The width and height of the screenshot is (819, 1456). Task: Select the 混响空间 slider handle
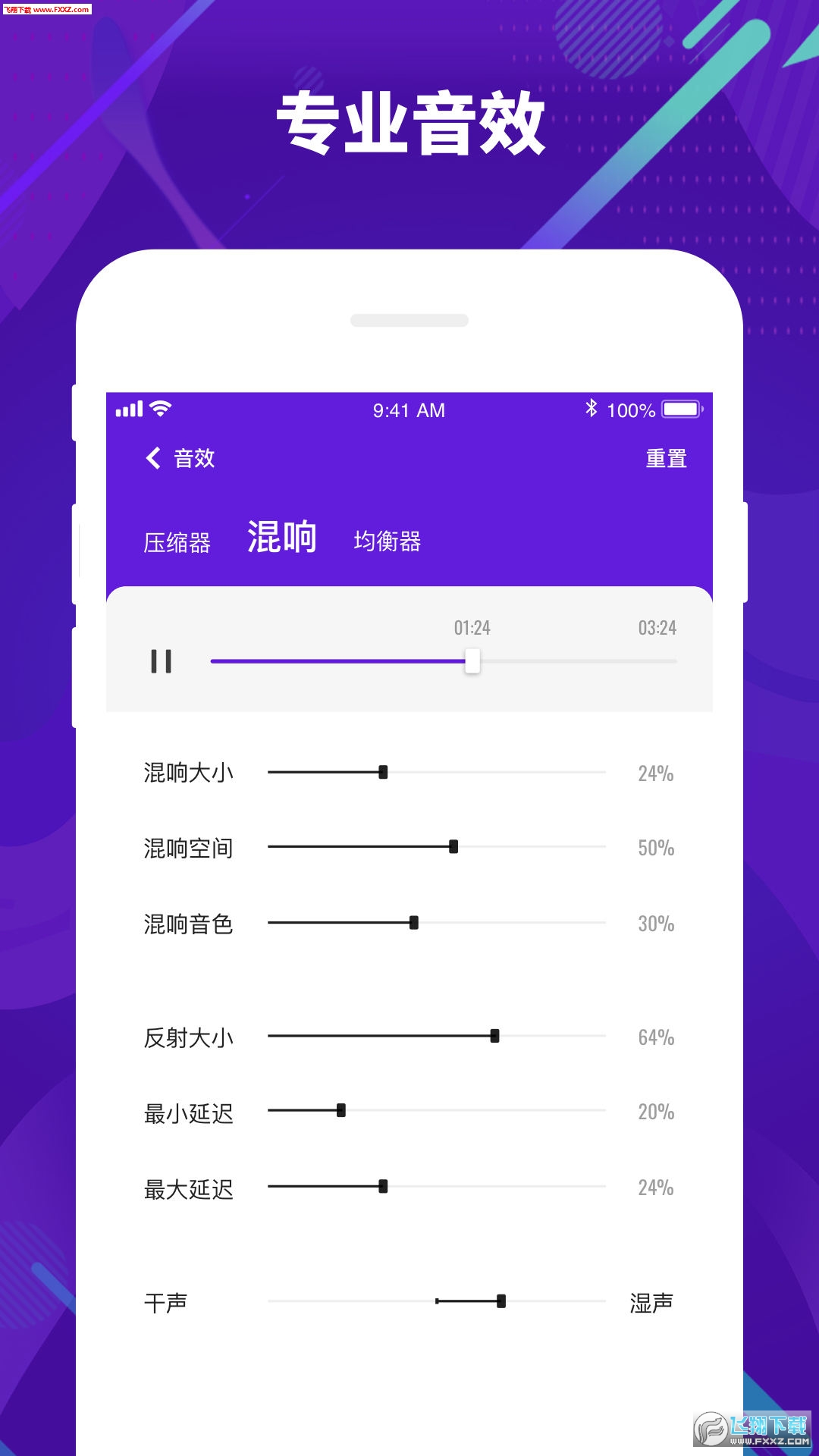pyautogui.click(x=453, y=845)
